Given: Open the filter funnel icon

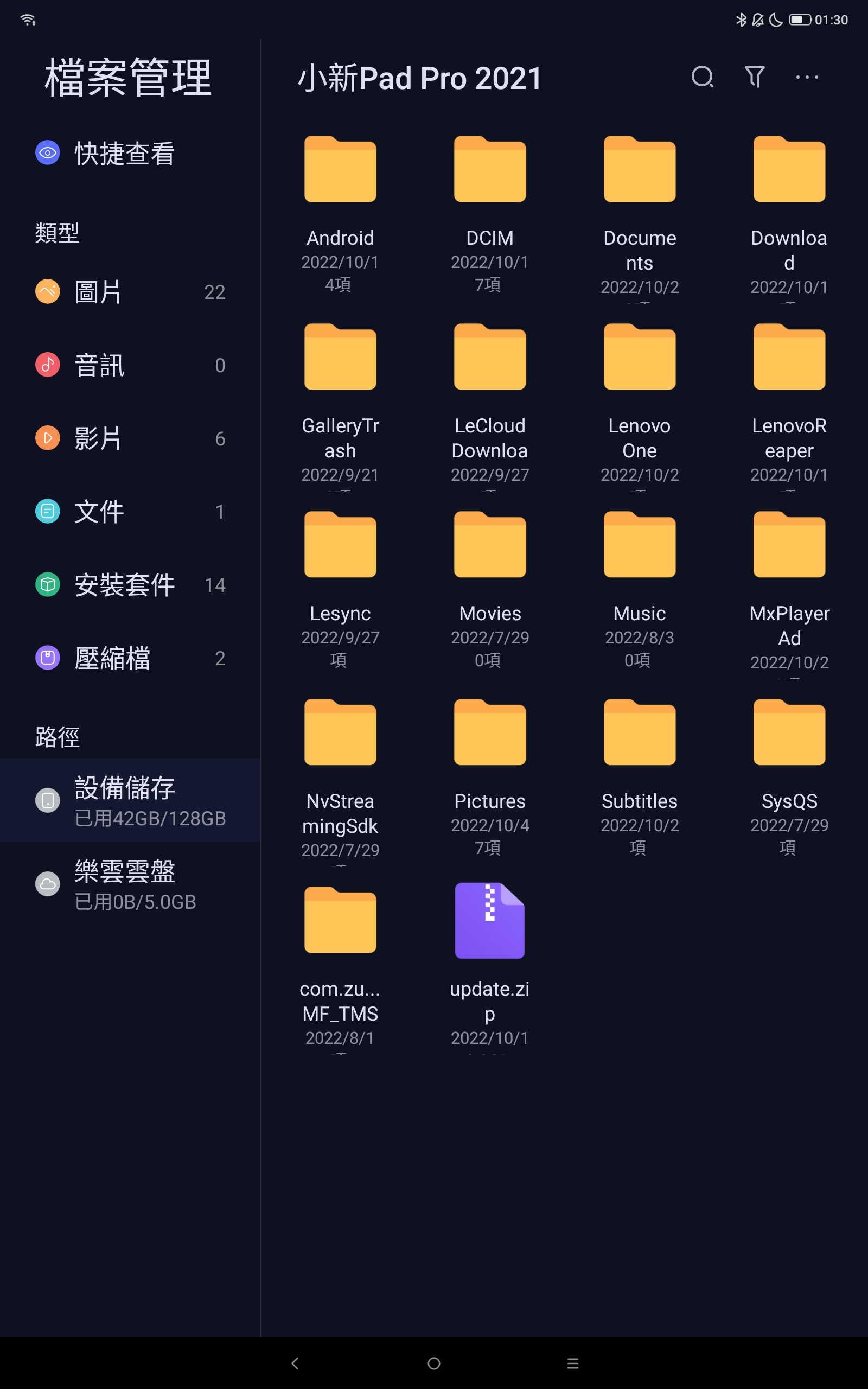Looking at the screenshot, I should [754, 77].
